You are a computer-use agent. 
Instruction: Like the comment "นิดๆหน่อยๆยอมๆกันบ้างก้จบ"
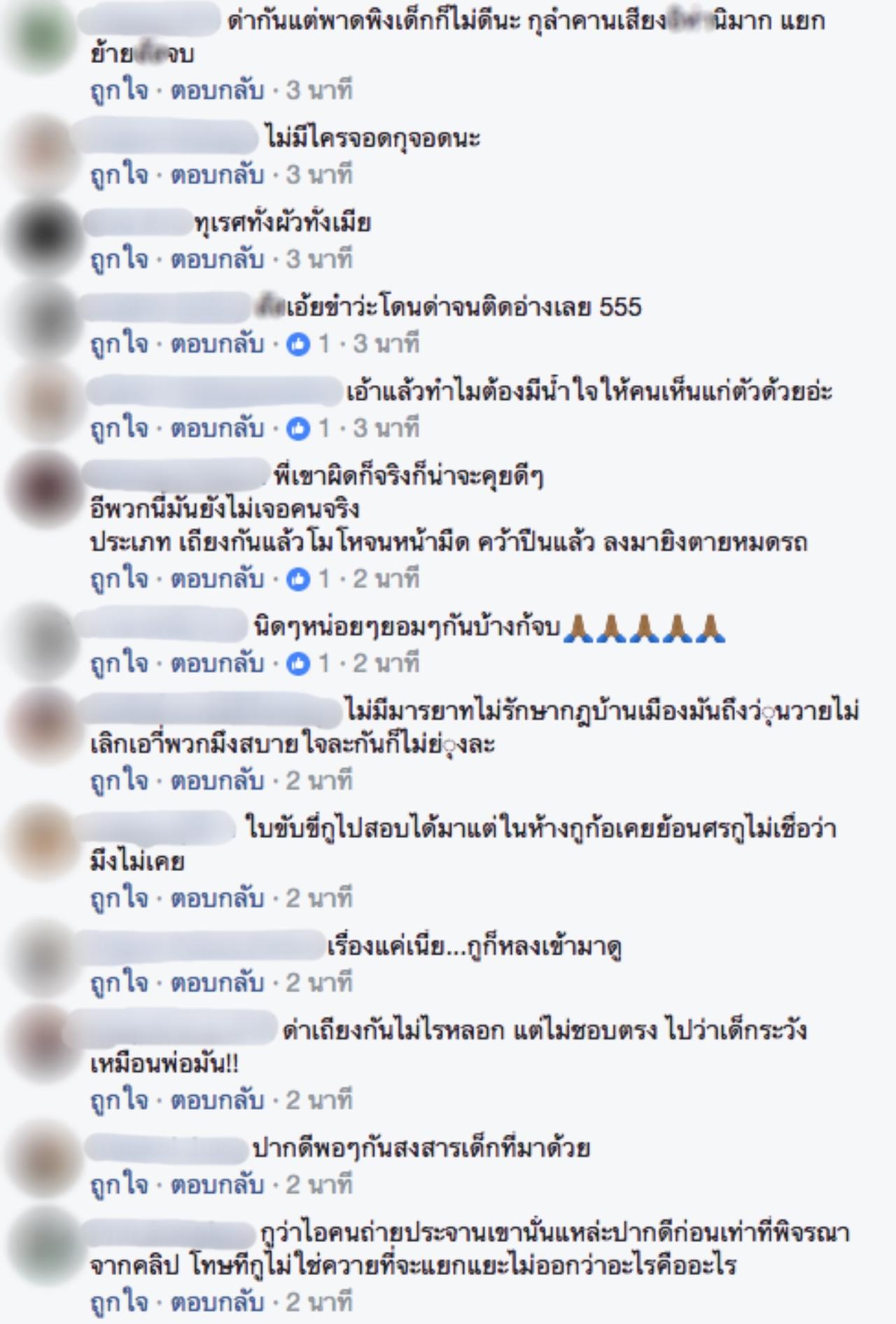pos(119,664)
